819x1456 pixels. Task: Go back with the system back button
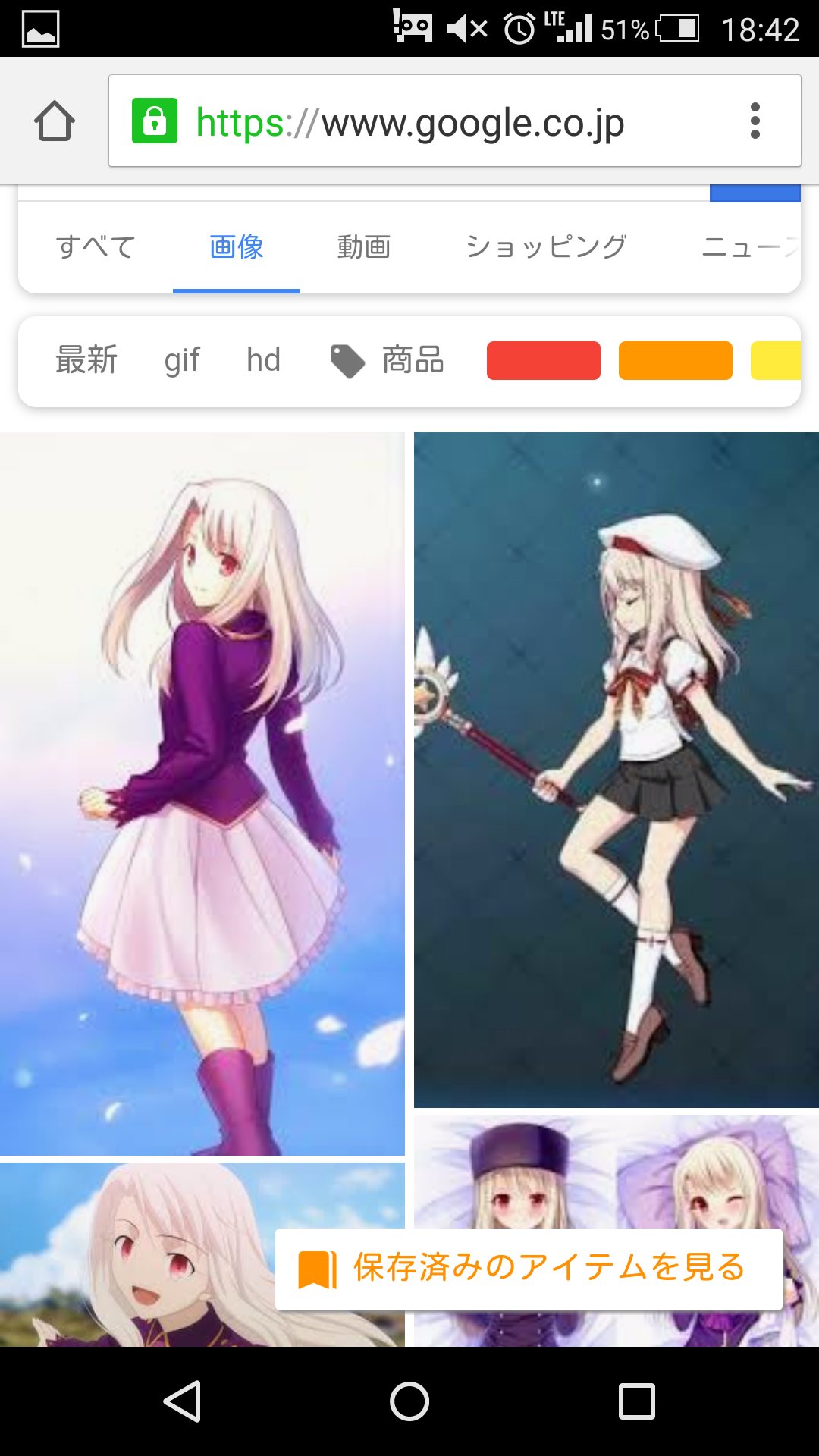pyautogui.click(x=182, y=1401)
